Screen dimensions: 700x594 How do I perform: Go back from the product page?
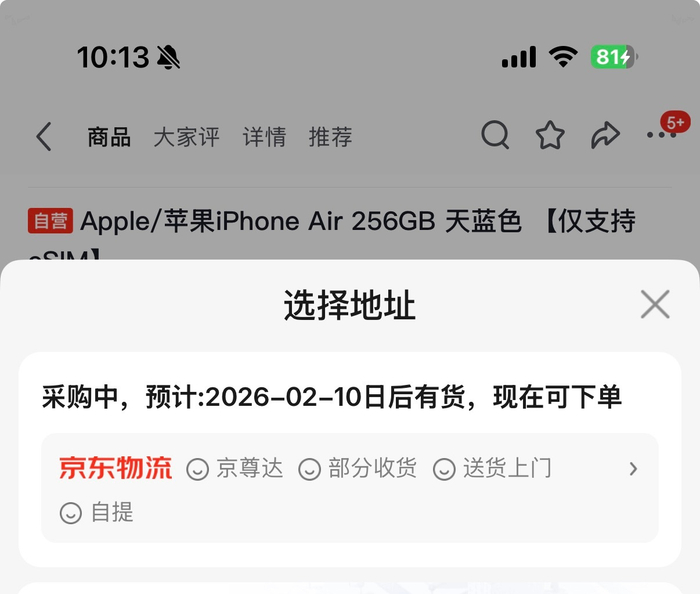click(x=43, y=137)
